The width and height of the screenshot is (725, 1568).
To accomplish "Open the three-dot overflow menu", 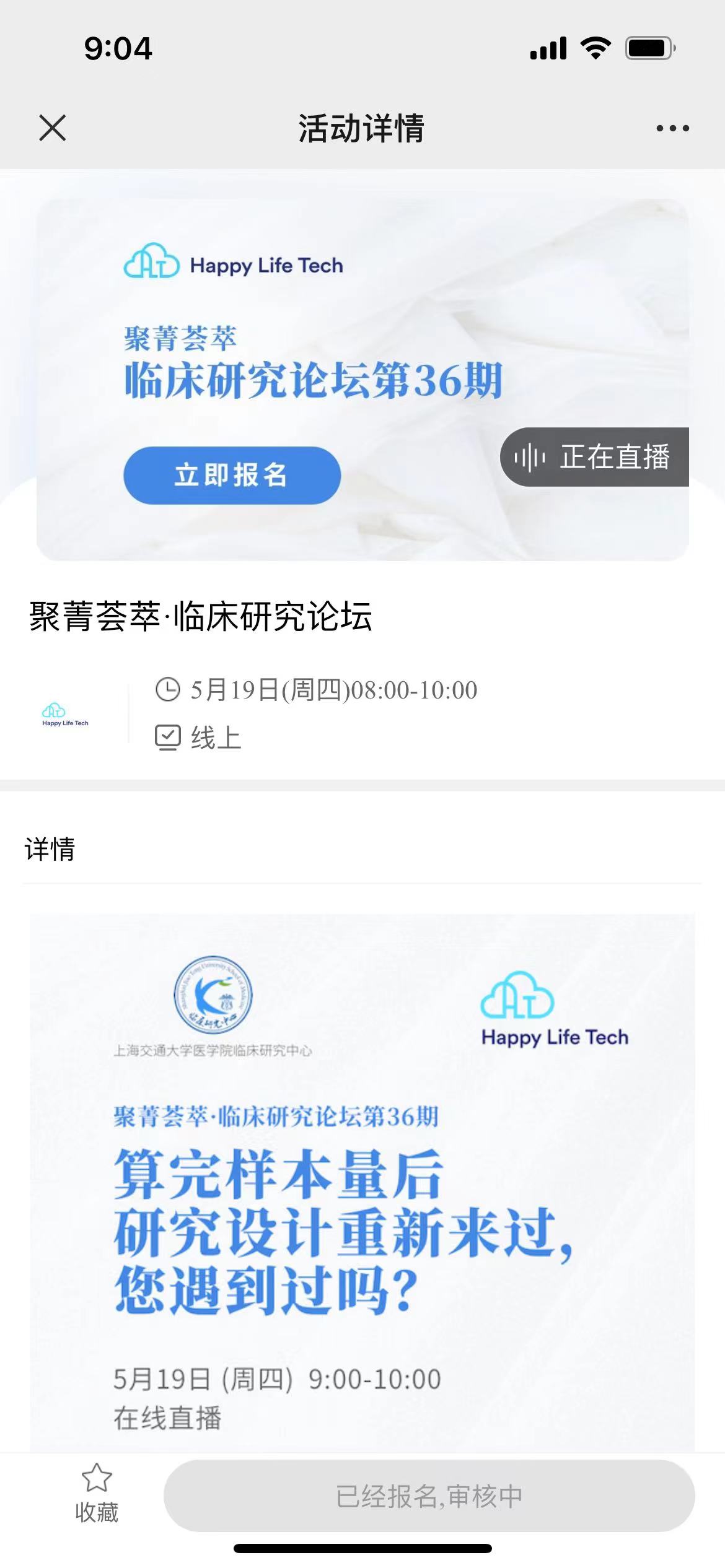I will [672, 128].
